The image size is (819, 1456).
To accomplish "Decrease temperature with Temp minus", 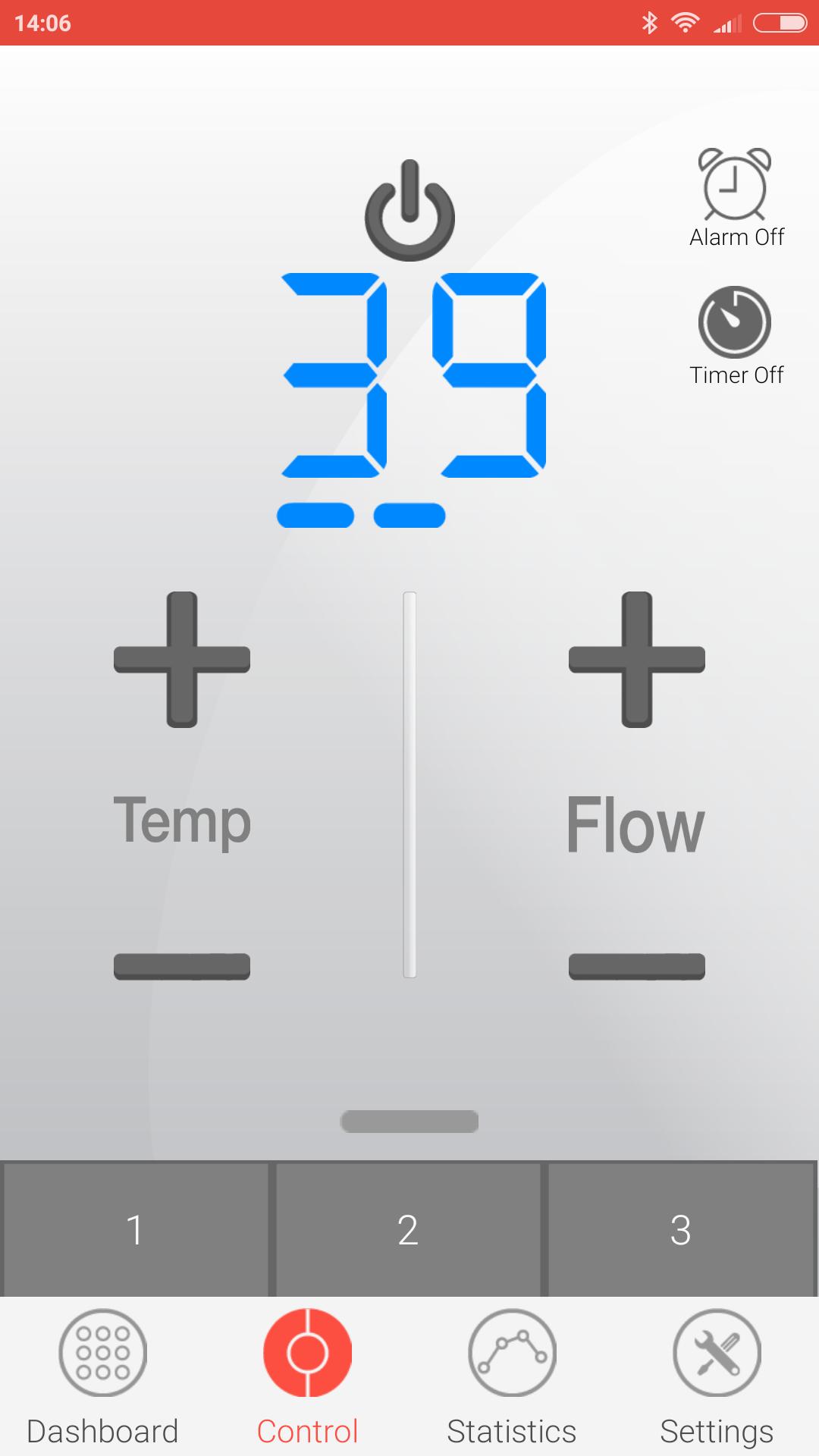I will pyautogui.click(x=182, y=966).
